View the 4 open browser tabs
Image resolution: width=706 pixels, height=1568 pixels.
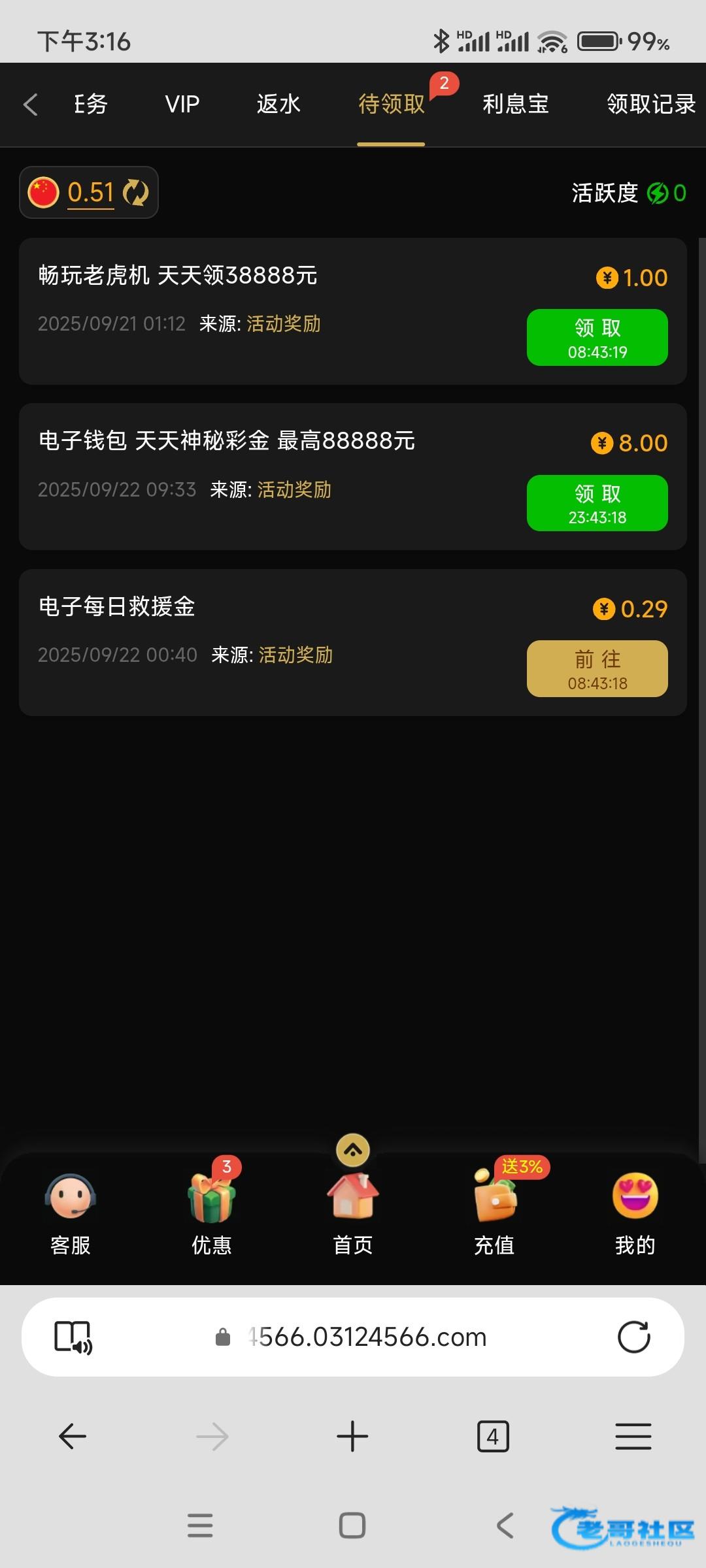(x=493, y=1437)
